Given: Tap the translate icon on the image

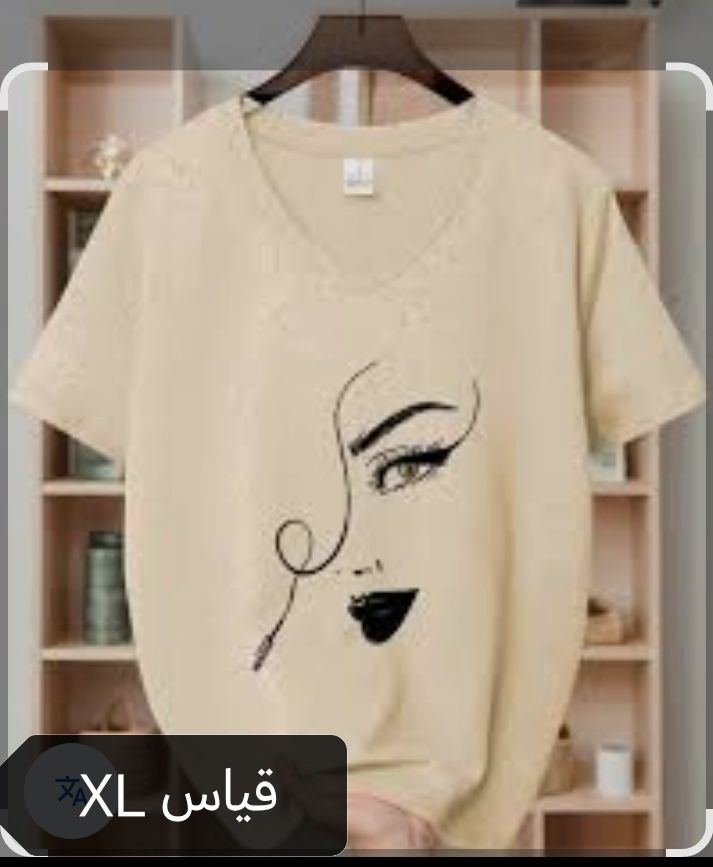Looking at the screenshot, I should (70, 791).
